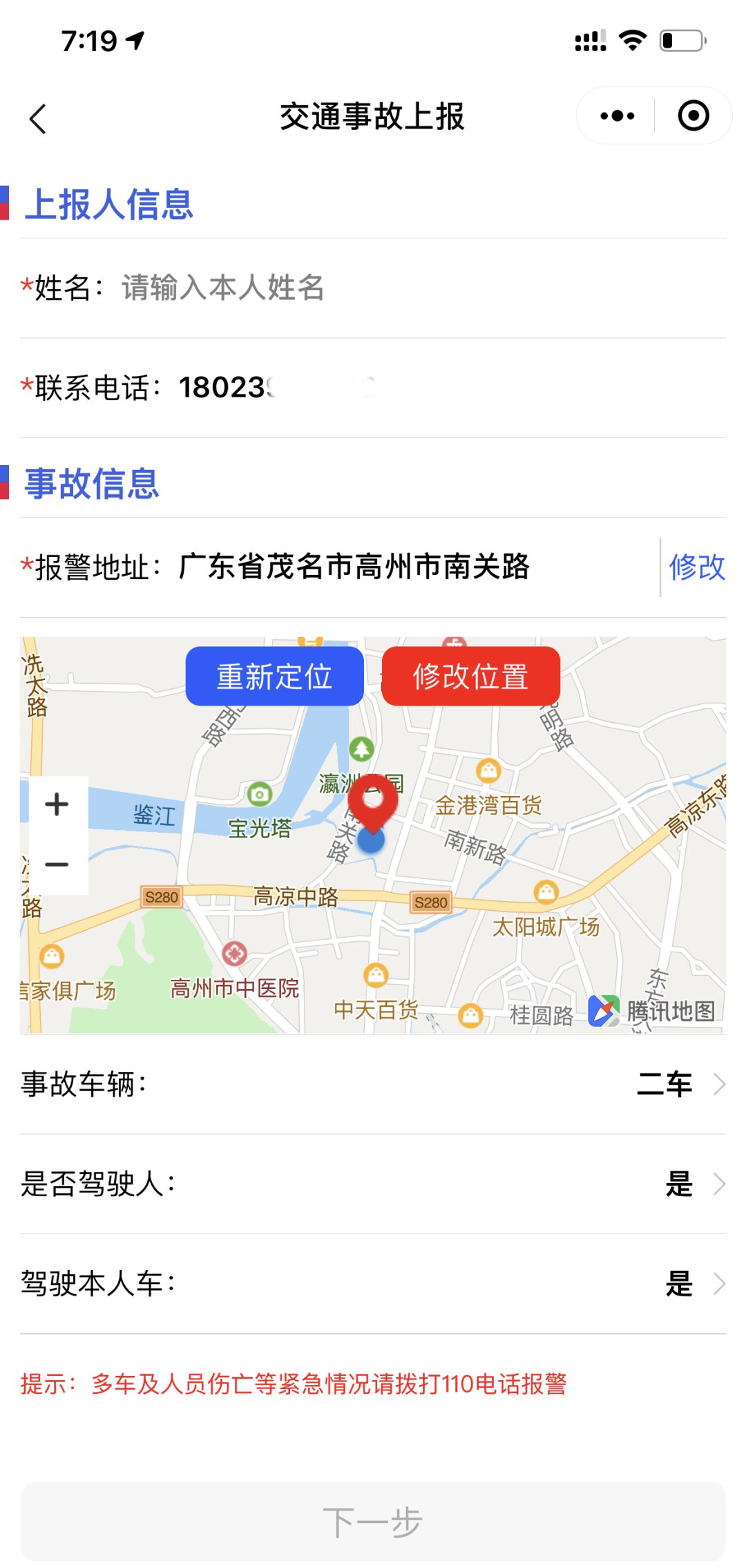Tap the blue 重新定位 button

(x=274, y=676)
